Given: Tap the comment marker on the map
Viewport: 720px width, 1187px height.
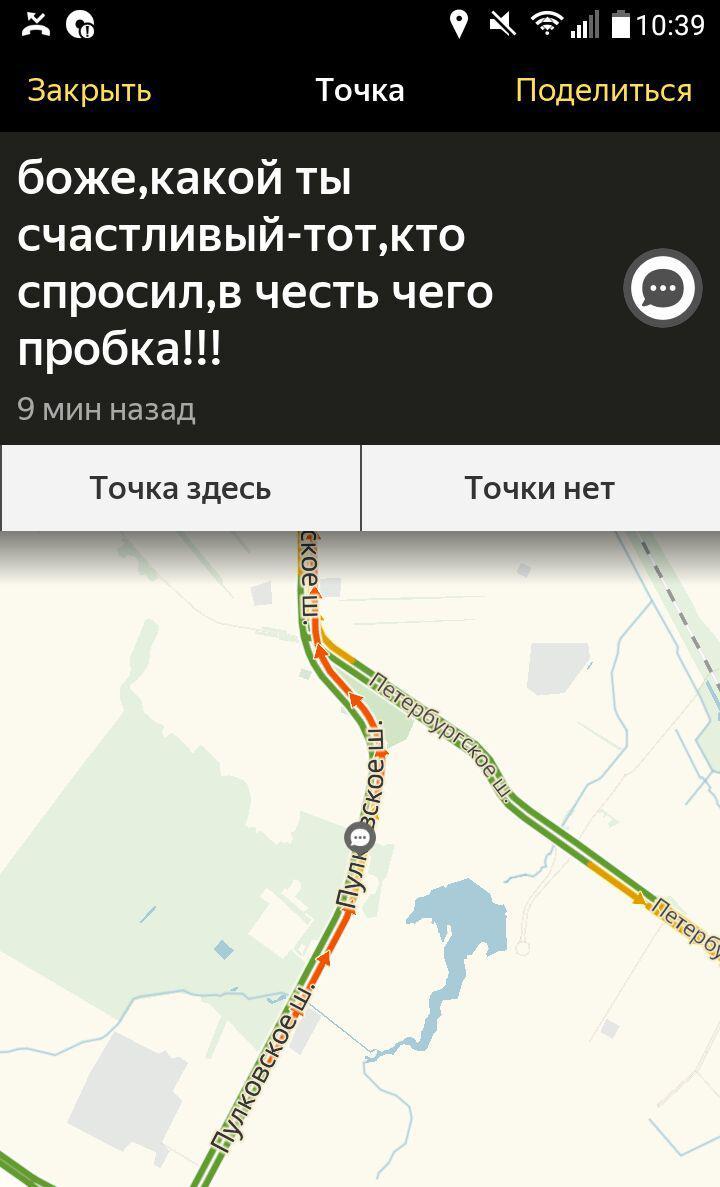Looking at the screenshot, I should pyautogui.click(x=359, y=838).
